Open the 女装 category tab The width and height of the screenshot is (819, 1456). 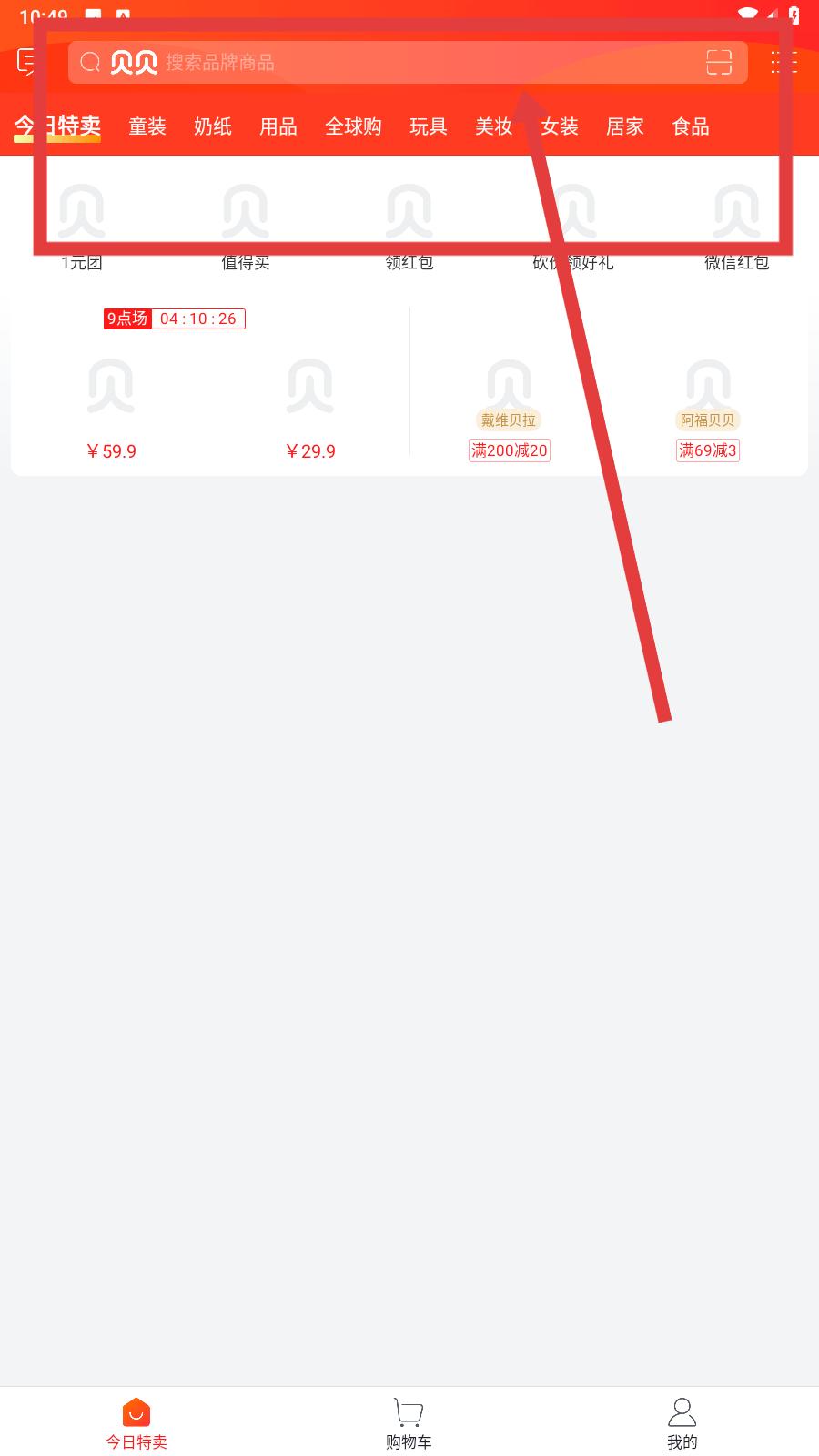click(x=560, y=126)
